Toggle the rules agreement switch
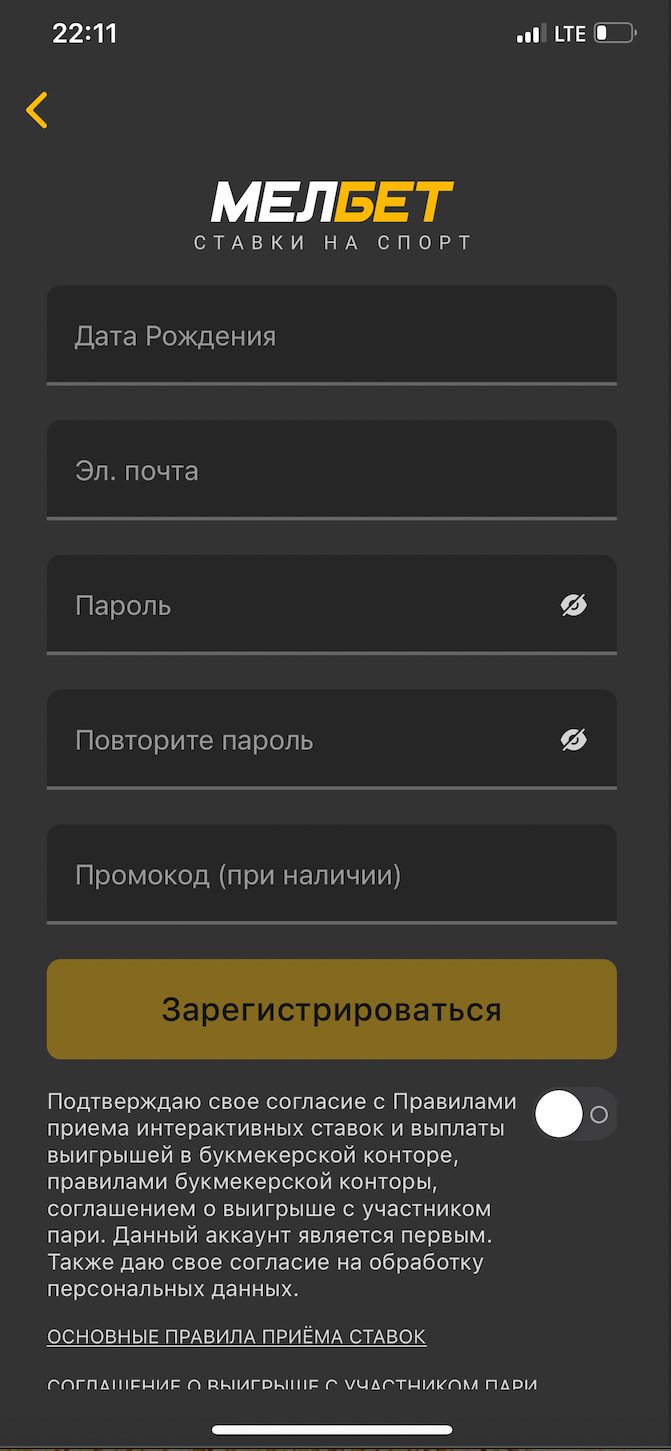Image resolution: width=671 pixels, height=1451 pixels. coord(575,1114)
